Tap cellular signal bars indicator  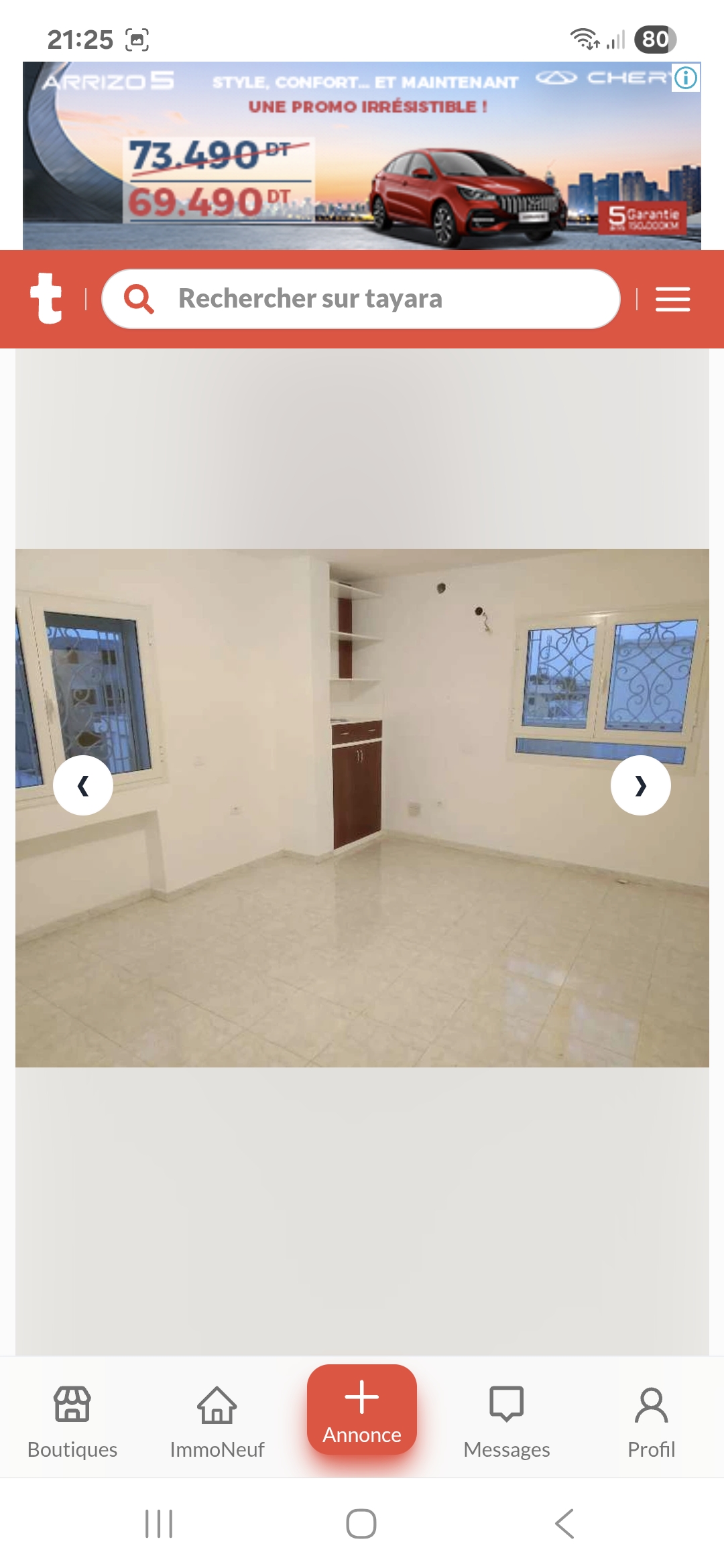pyautogui.click(x=615, y=40)
